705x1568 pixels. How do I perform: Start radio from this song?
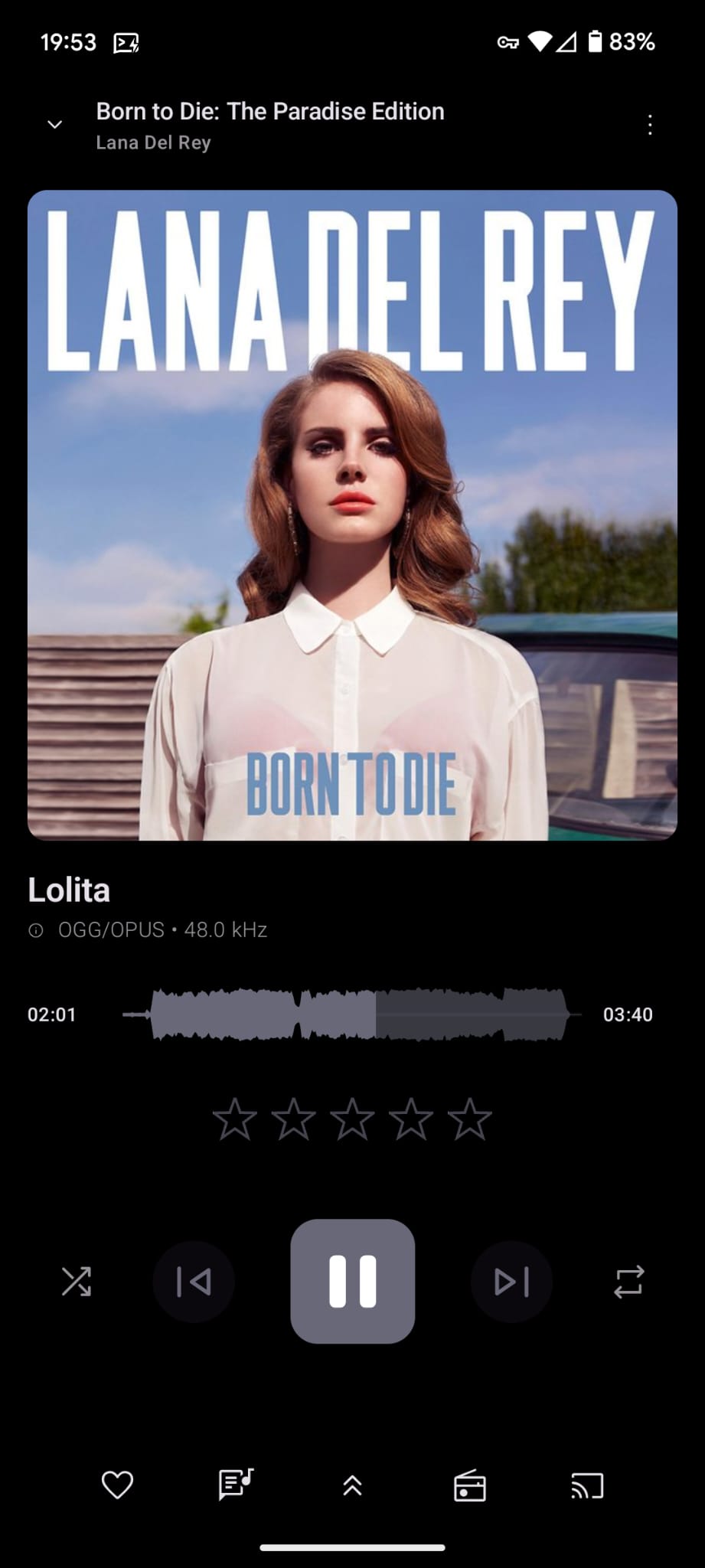469,1486
